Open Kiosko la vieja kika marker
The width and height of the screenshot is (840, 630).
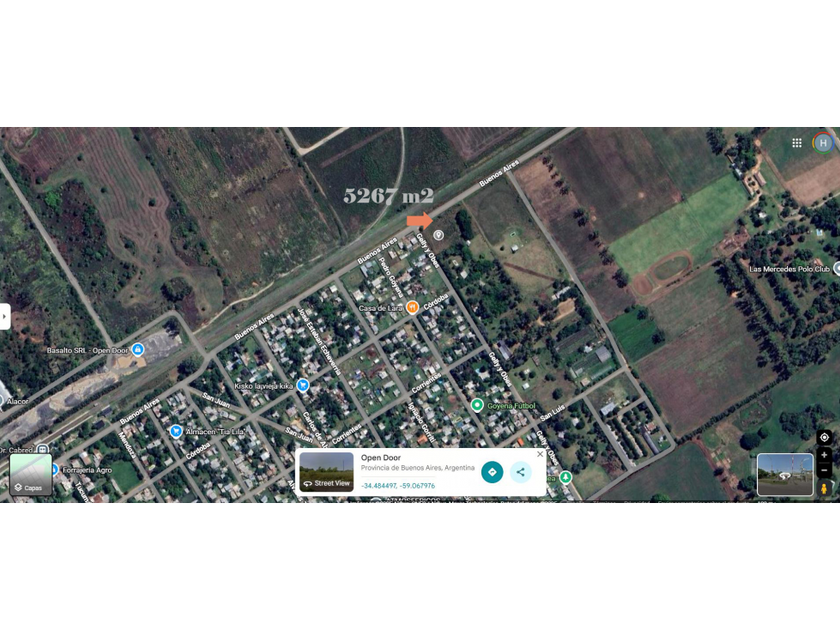[x=303, y=385]
